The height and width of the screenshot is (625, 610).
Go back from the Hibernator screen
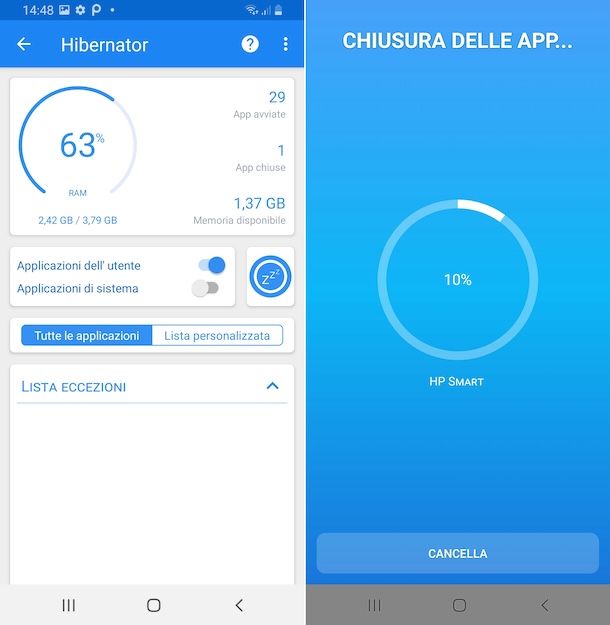[24, 45]
